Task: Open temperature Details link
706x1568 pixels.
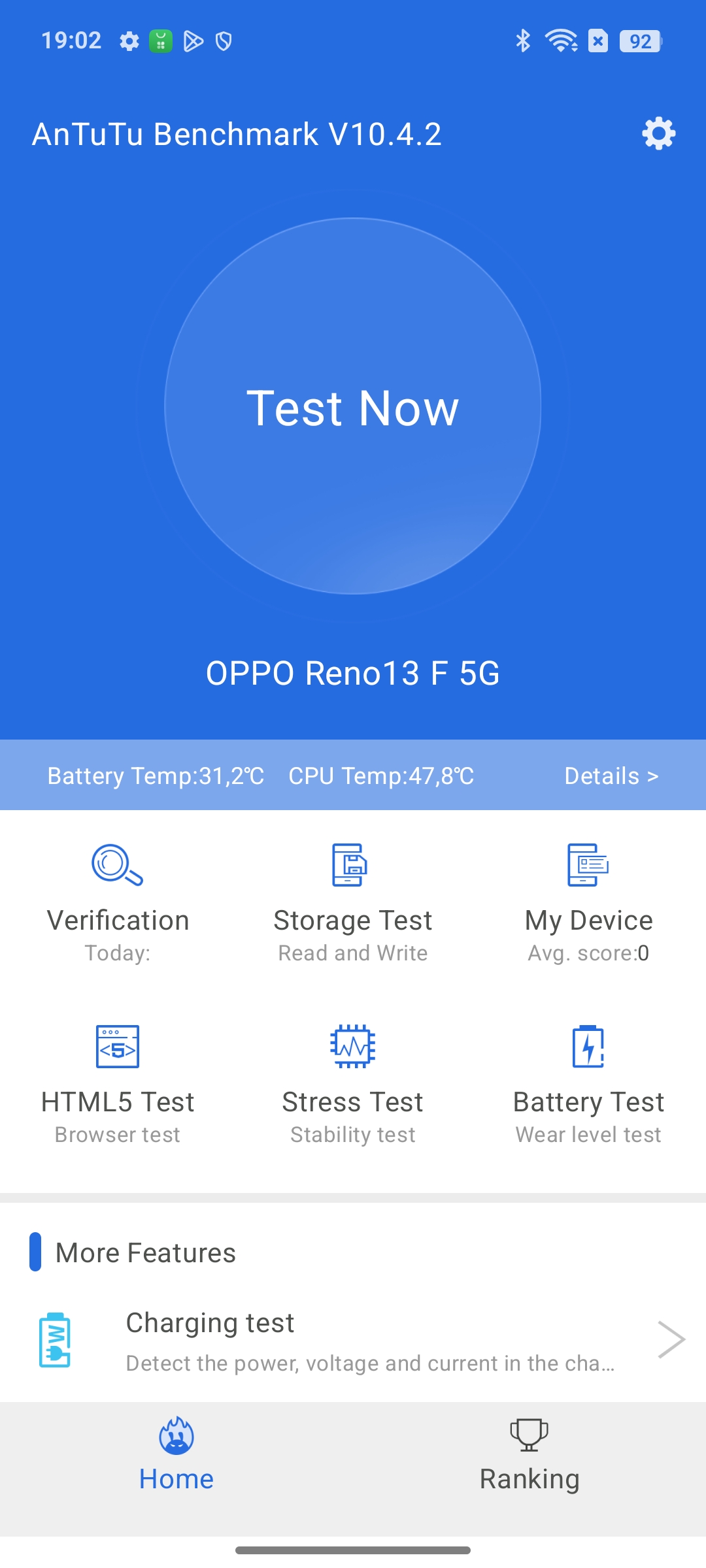Action: click(x=611, y=776)
